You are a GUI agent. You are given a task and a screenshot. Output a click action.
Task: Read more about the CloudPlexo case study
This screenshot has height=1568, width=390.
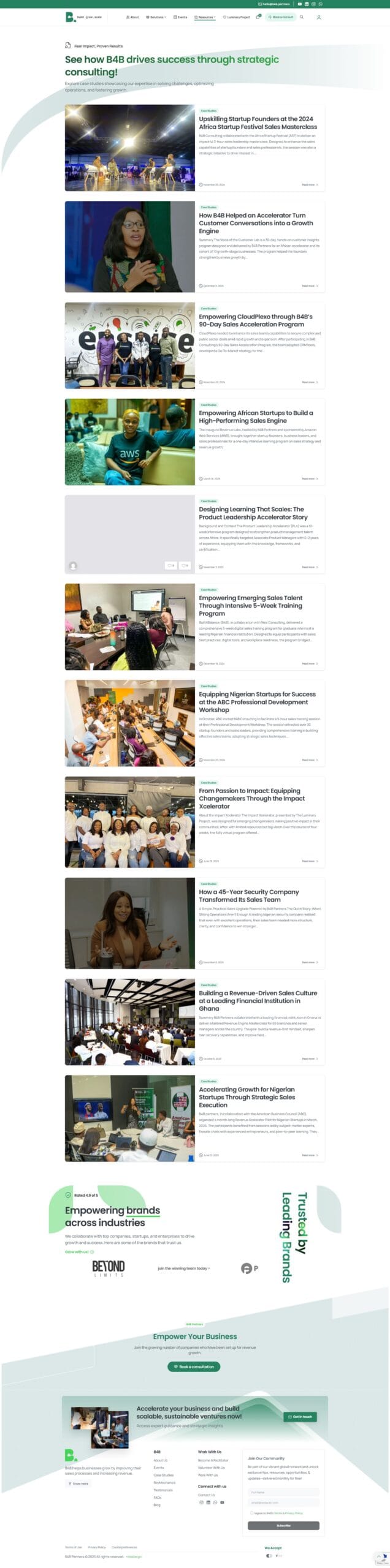pyautogui.click(x=310, y=382)
